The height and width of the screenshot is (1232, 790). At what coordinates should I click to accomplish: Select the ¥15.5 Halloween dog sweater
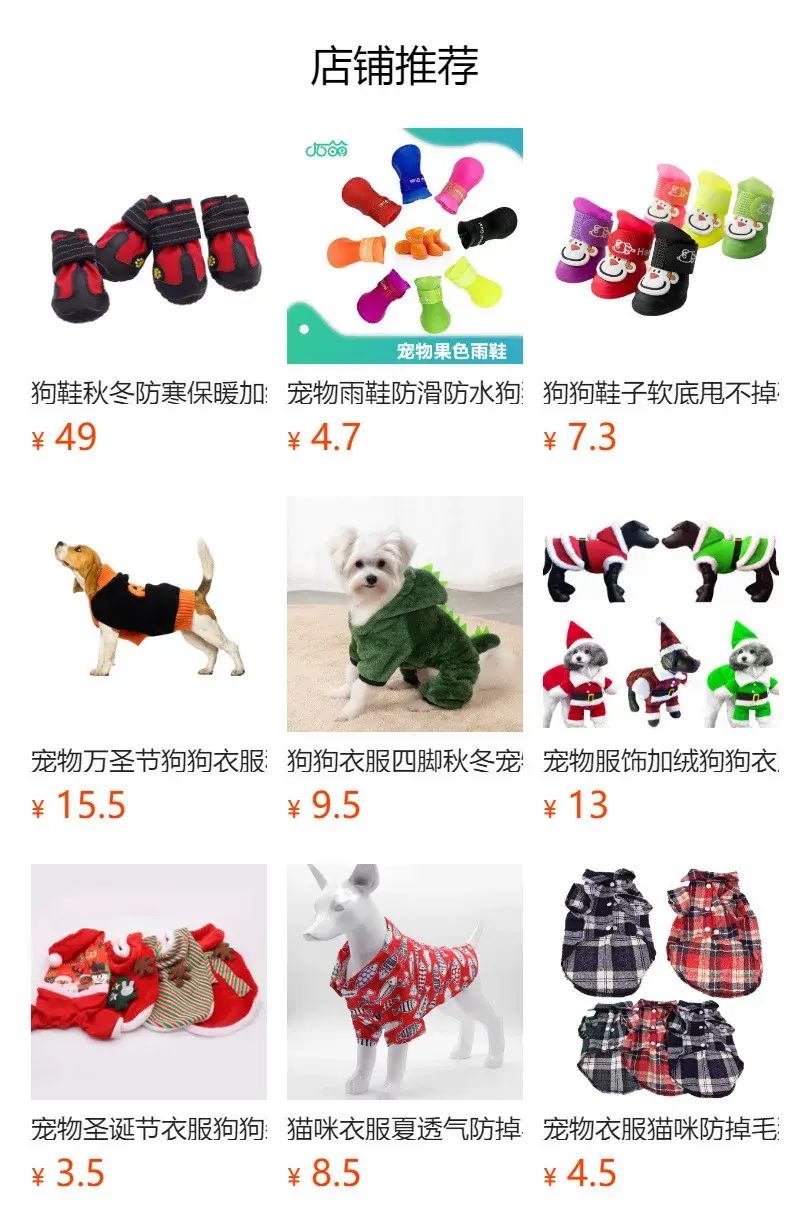[x=149, y=614]
